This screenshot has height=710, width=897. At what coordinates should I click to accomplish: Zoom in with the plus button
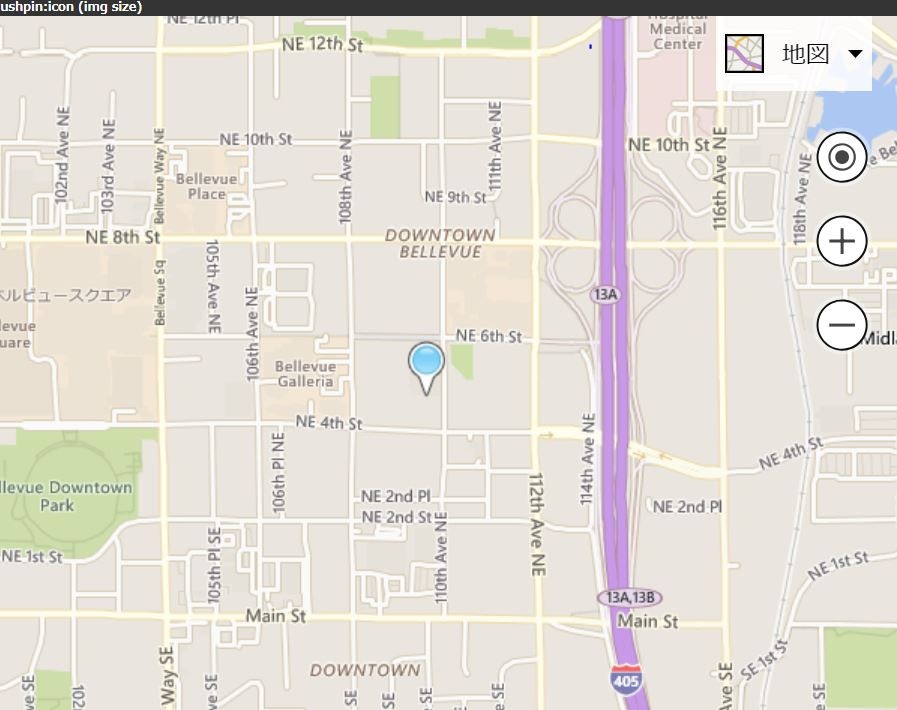pos(842,241)
